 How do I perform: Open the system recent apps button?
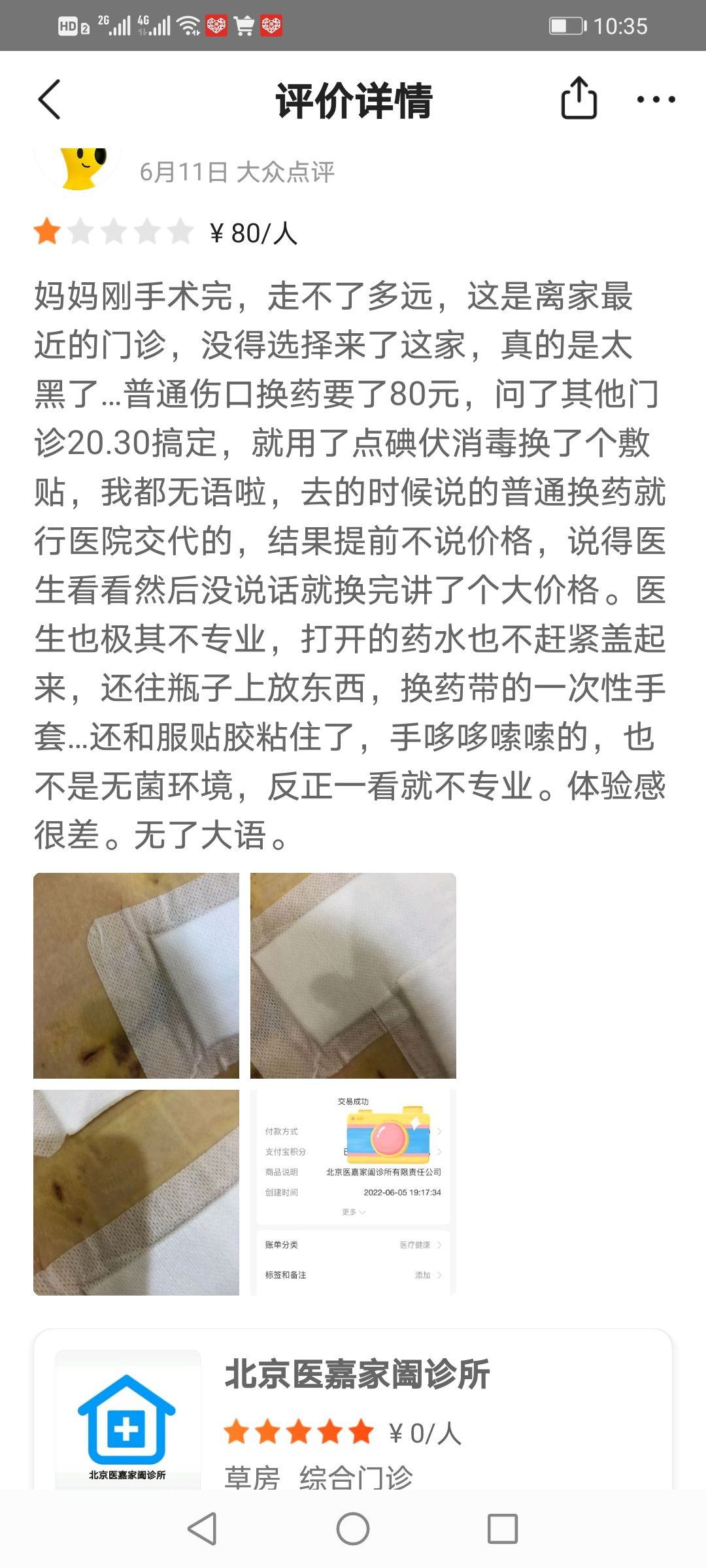(502, 1529)
